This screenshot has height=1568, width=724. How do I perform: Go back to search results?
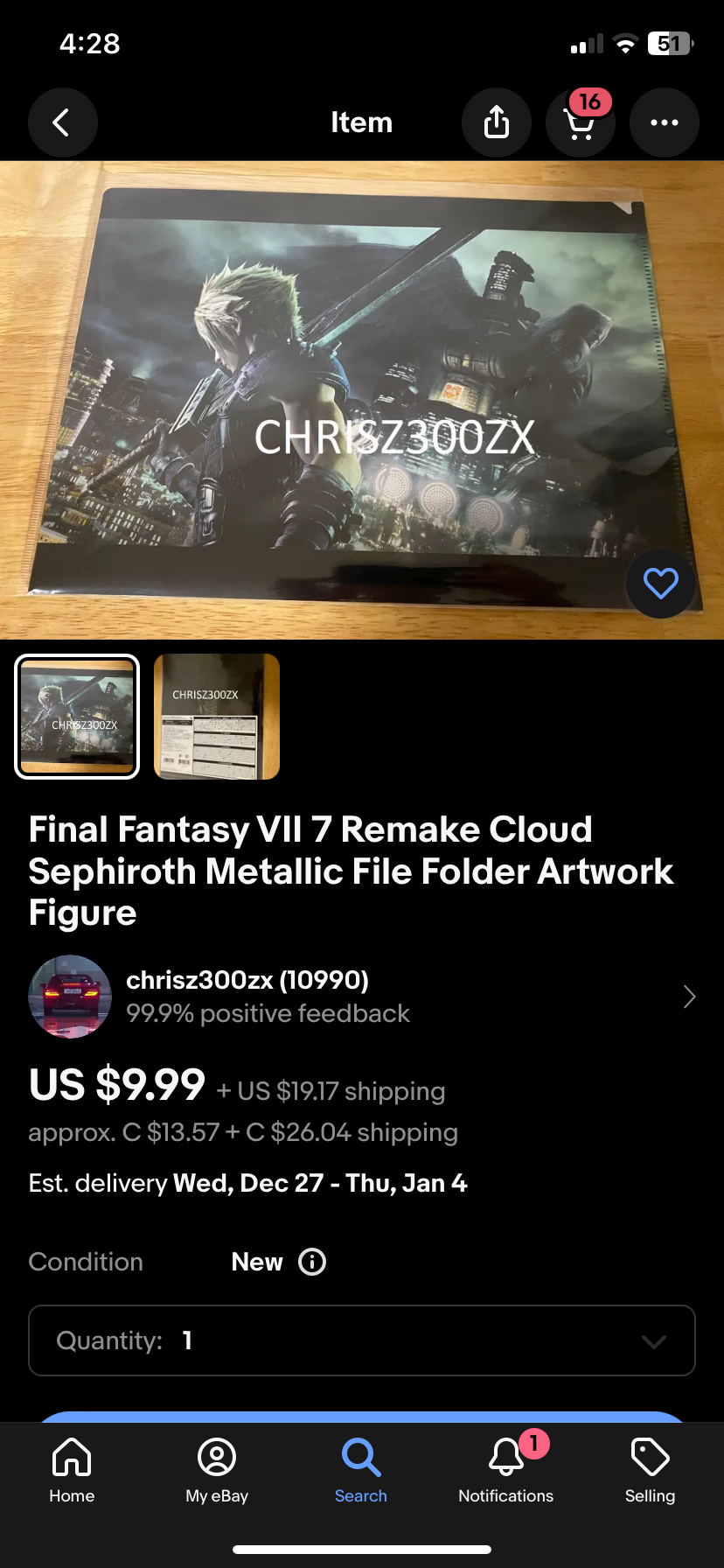click(62, 122)
